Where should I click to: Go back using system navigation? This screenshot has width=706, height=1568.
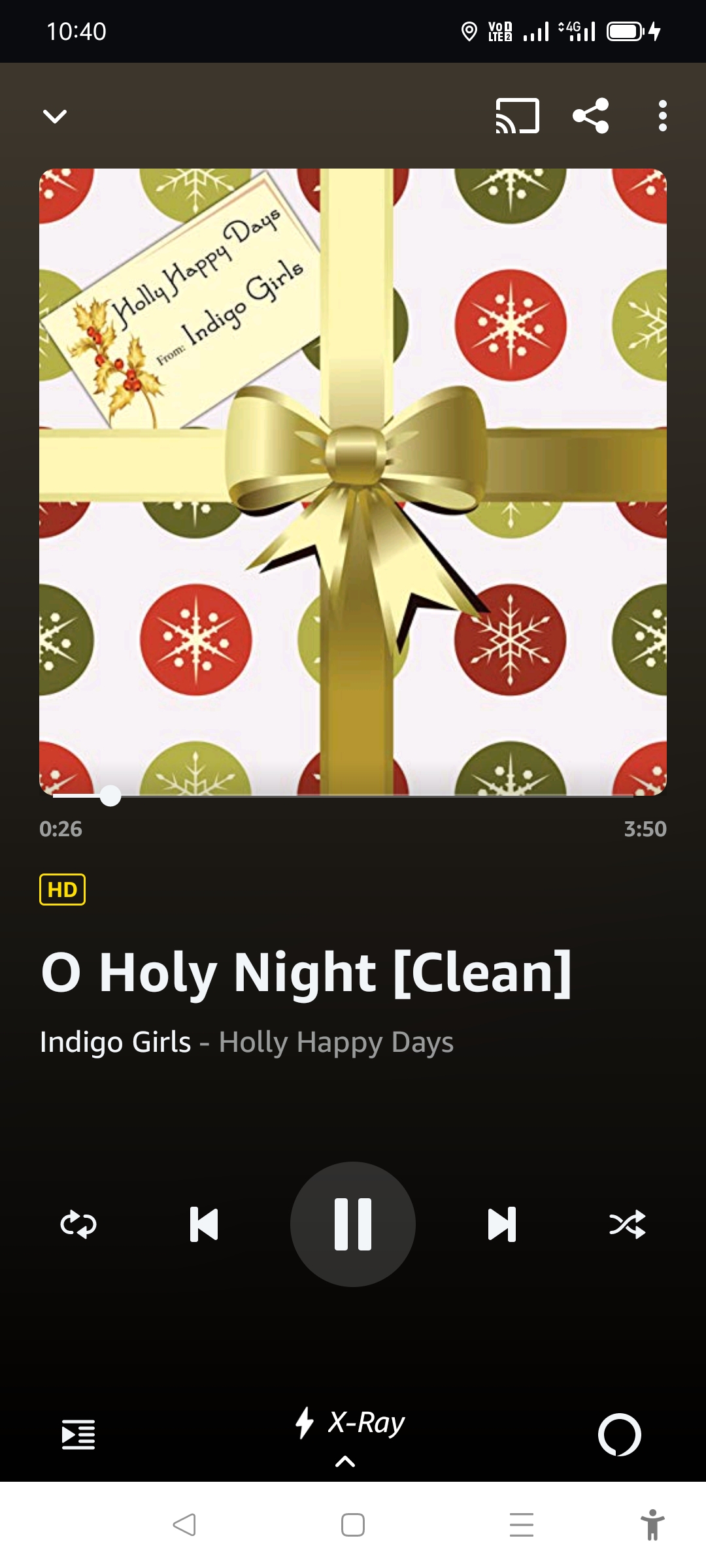pos(184,1525)
